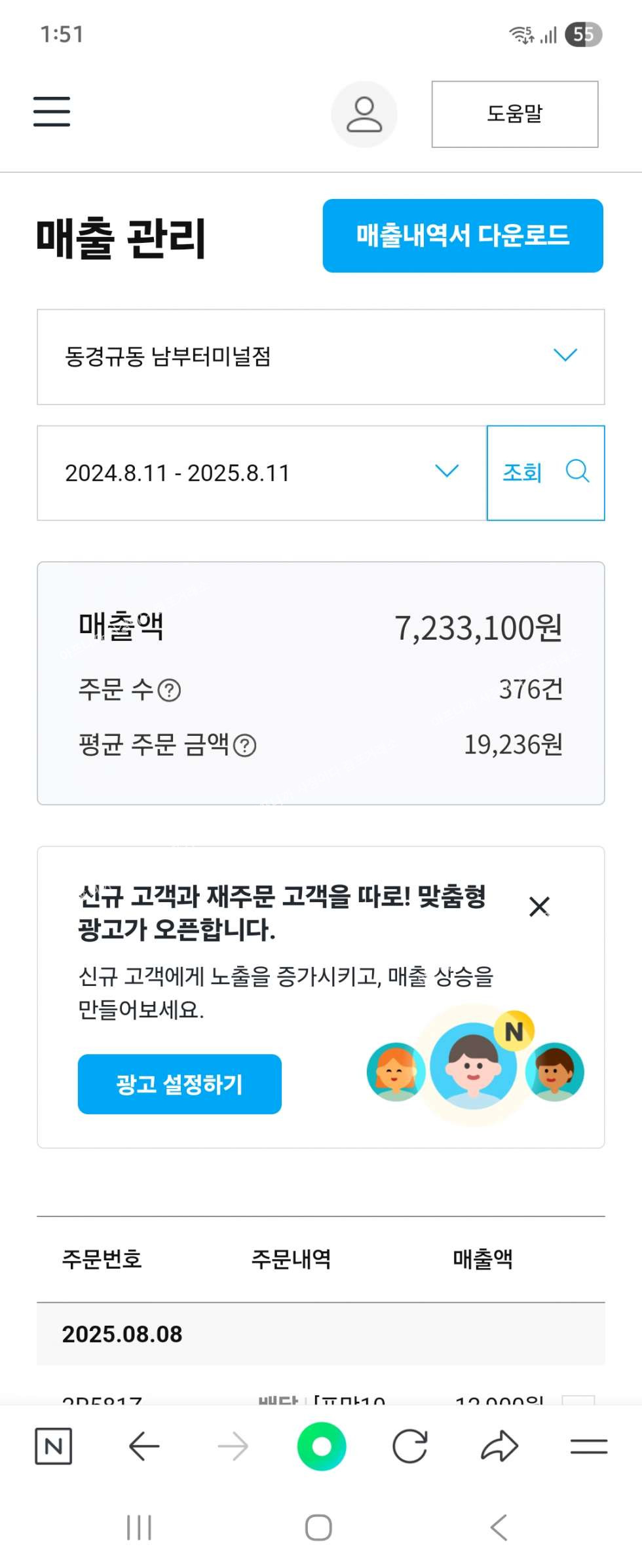Dismiss the 맞춤형 광고 banner
642x1568 pixels.
[x=539, y=907]
